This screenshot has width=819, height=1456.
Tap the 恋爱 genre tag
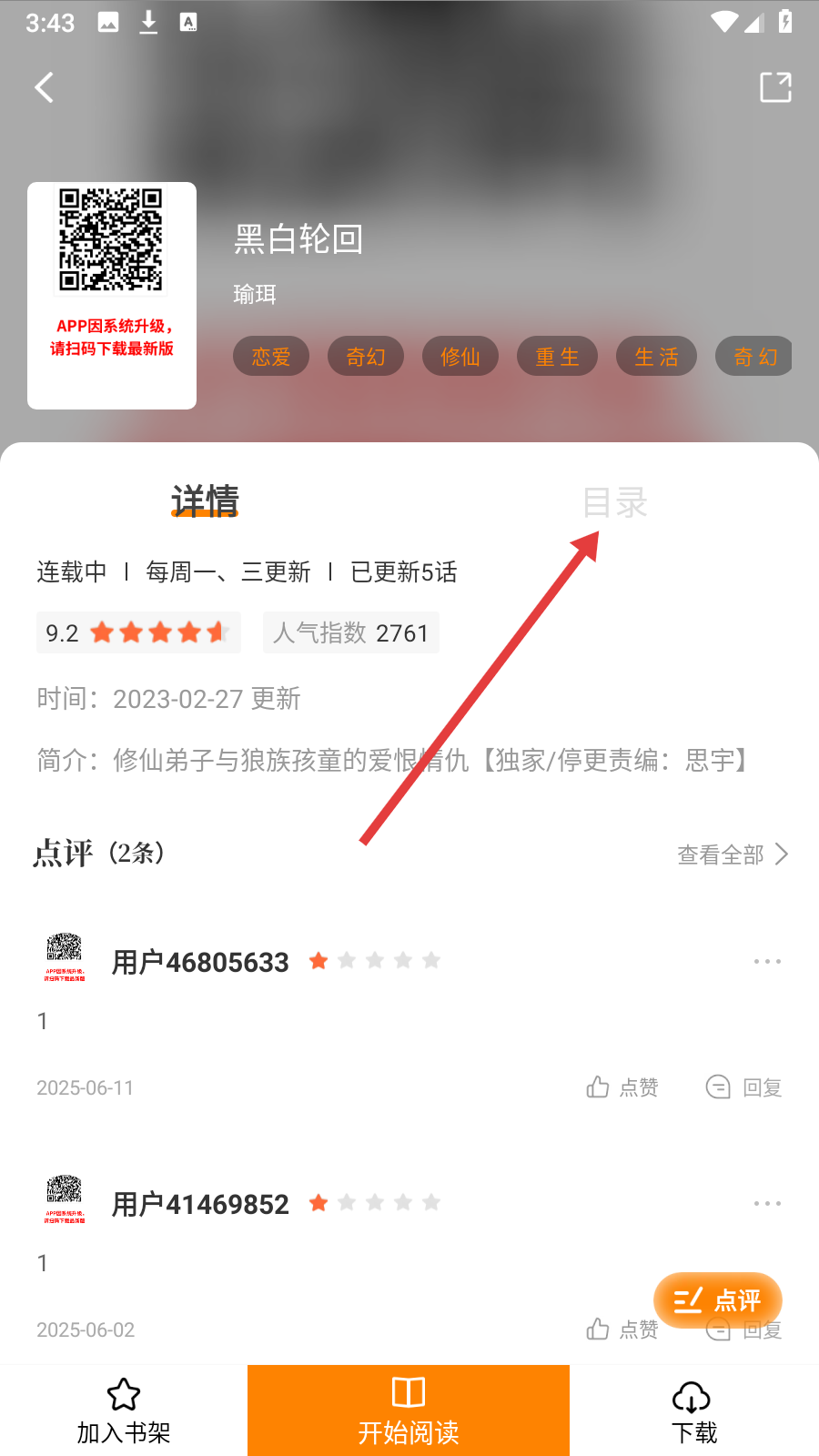271,357
